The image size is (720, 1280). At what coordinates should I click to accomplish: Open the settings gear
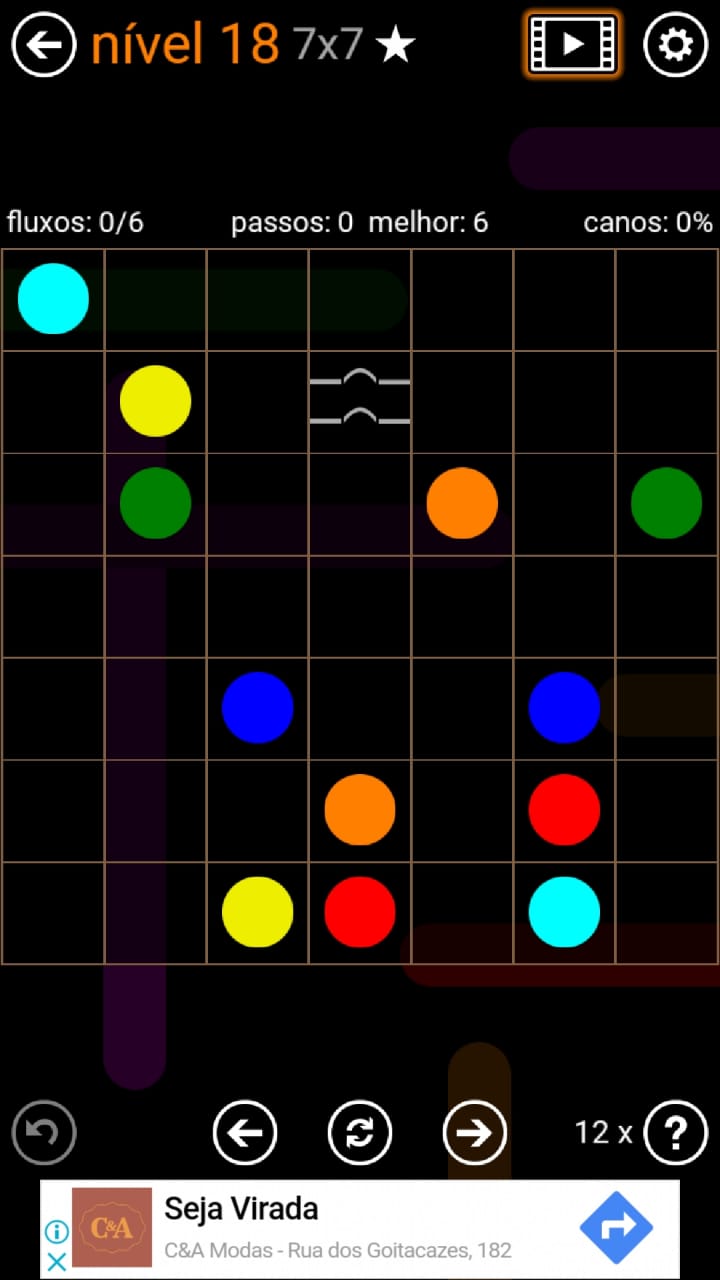pyautogui.click(x=675, y=45)
